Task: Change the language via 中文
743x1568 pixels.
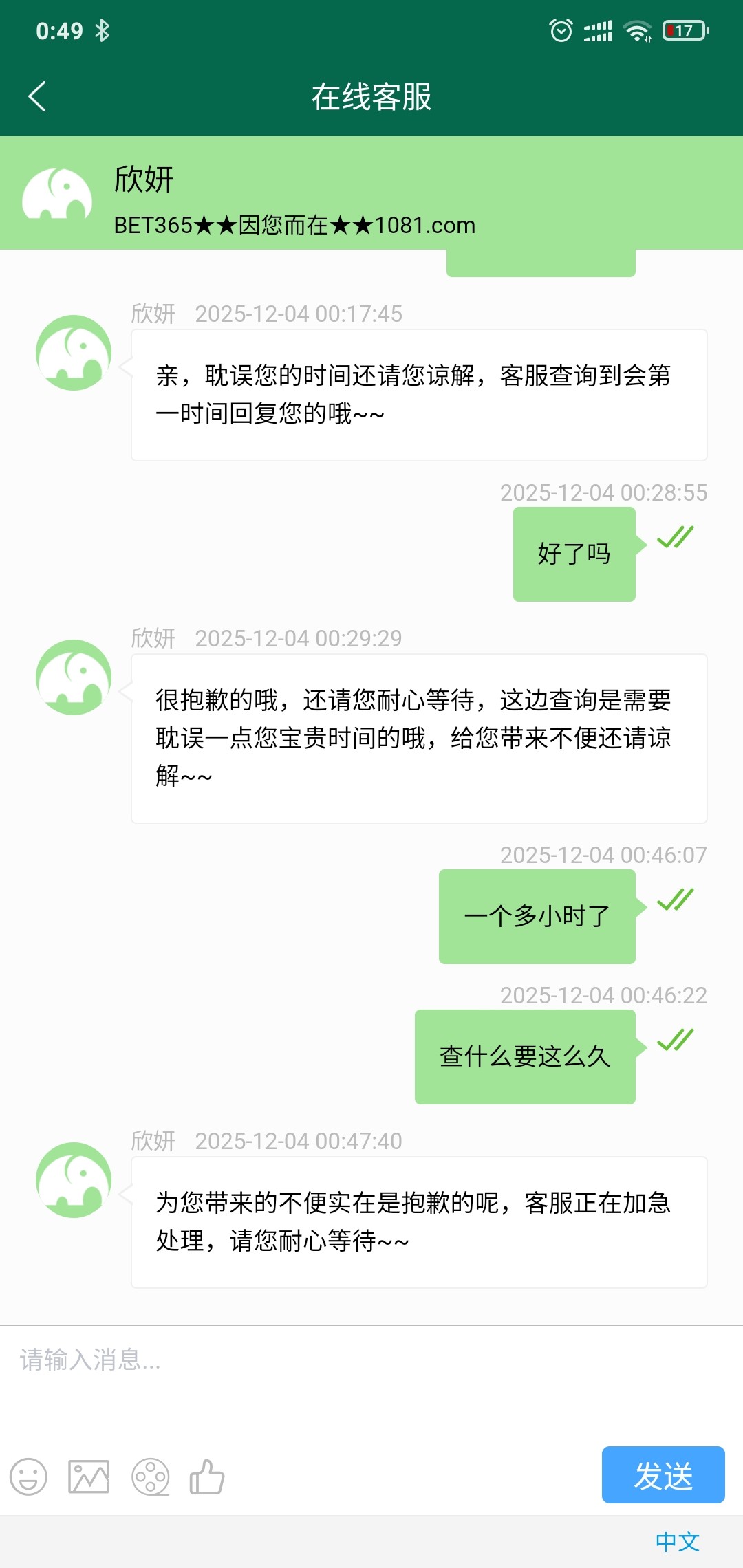Action: coord(677,1541)
